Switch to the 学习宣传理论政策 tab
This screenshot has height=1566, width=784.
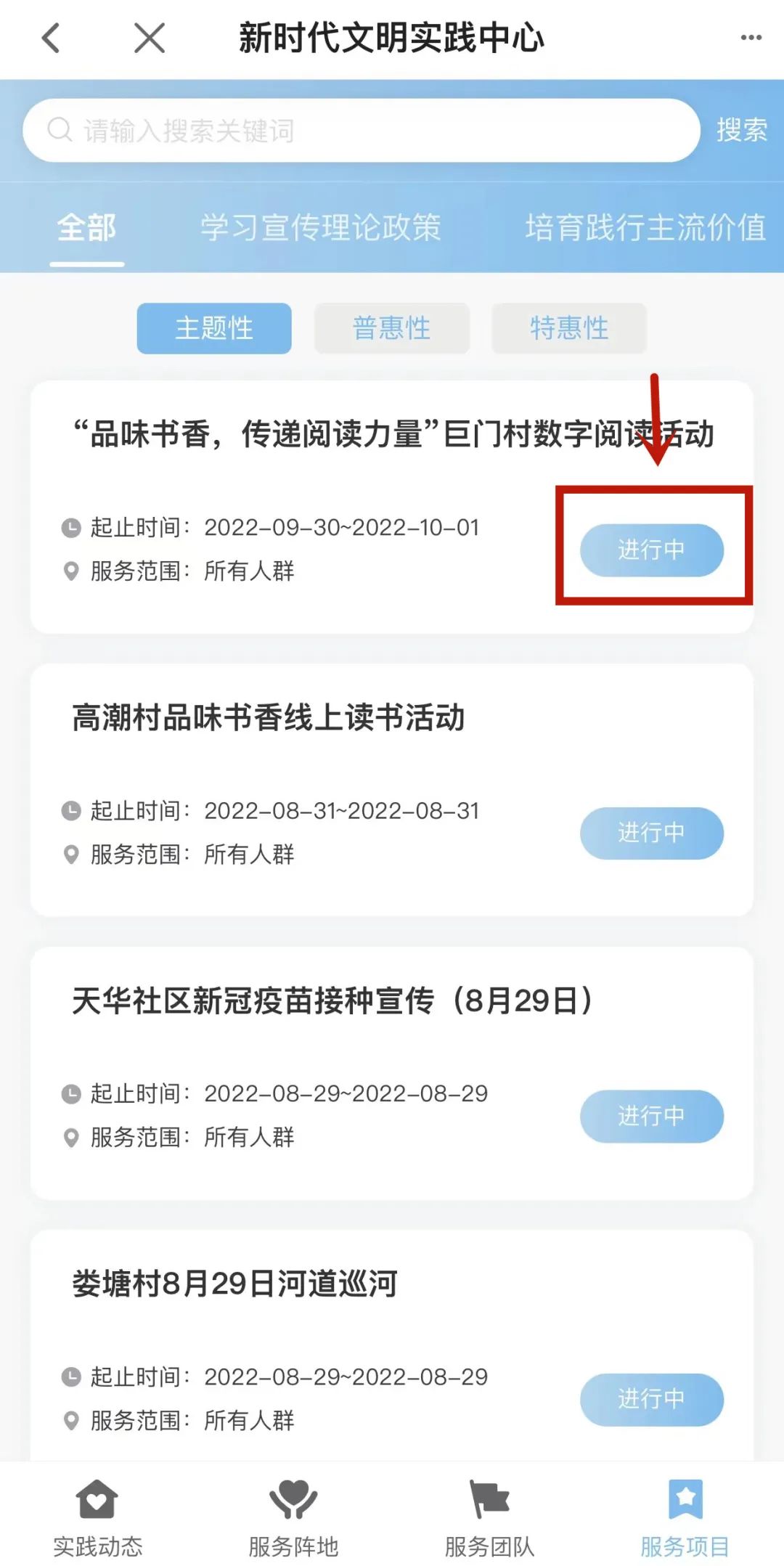point(322,227)
